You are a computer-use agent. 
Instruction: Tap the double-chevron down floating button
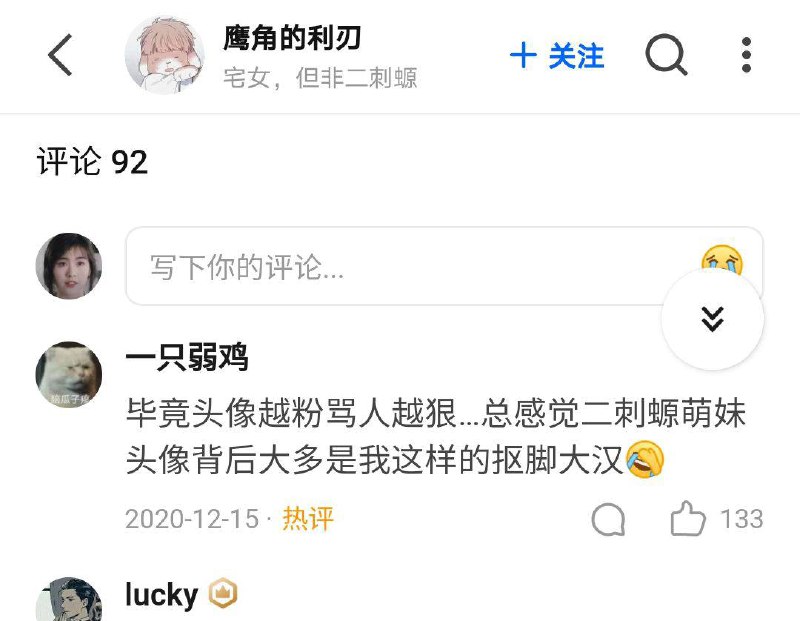(x=713, y=319)
